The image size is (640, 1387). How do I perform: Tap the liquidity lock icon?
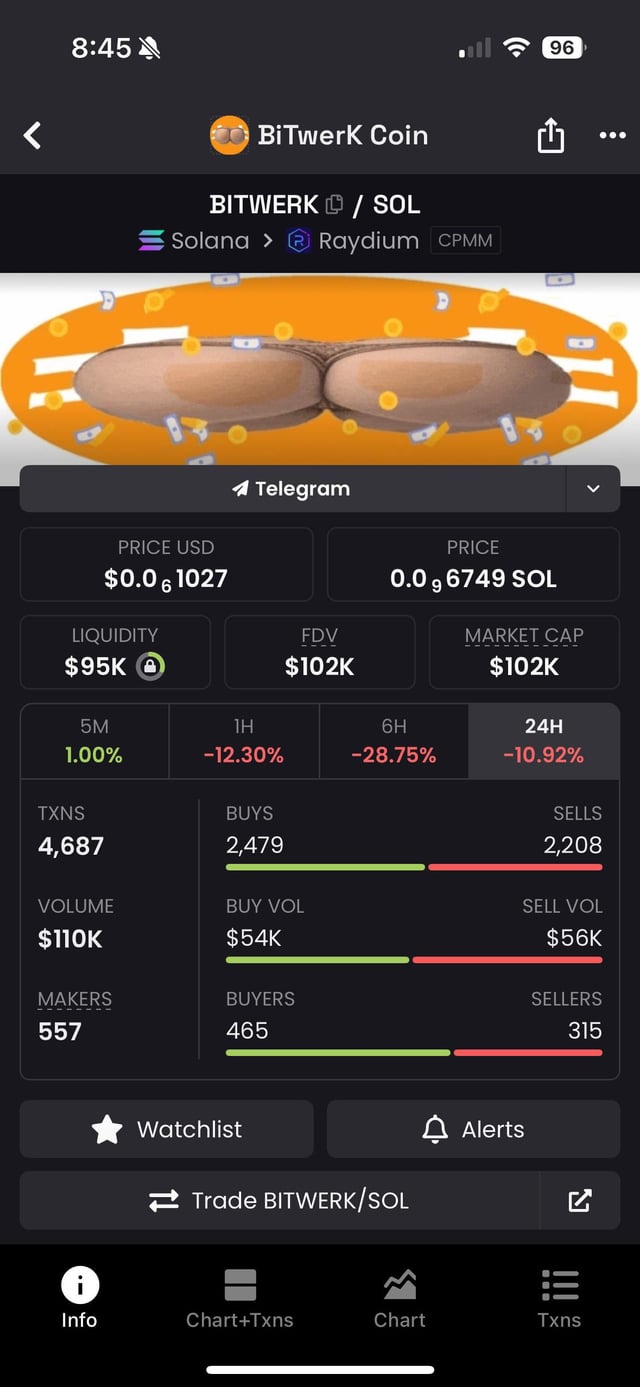[150, 666]
